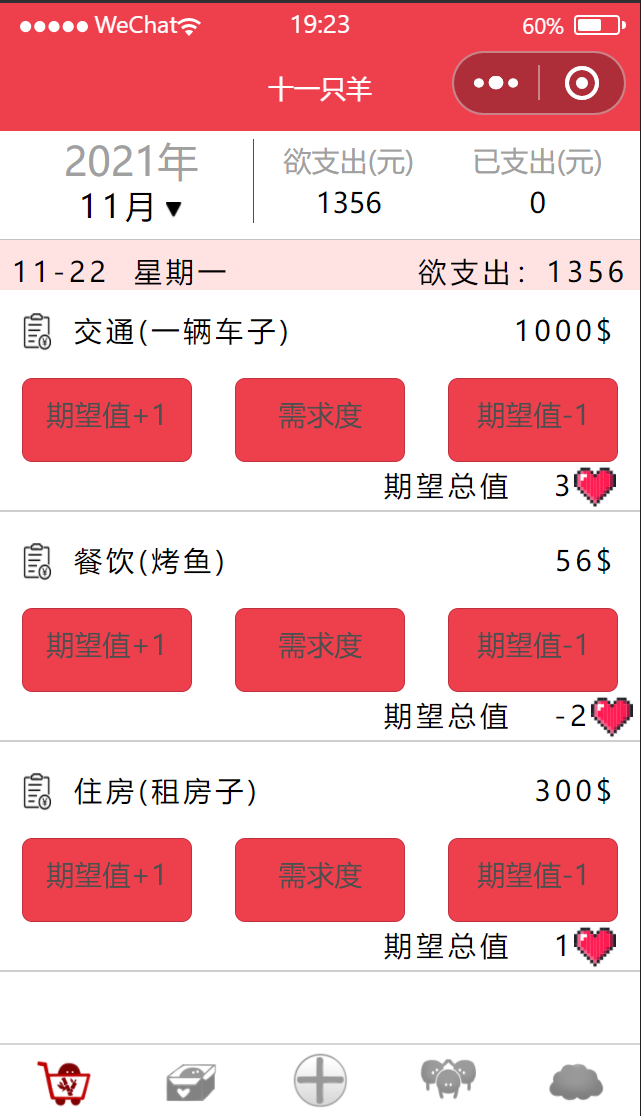Image resolution: width=641 pixels, height=1116 pixels.
Task: Close the mini program with the circle button
Action: [581, 83]
